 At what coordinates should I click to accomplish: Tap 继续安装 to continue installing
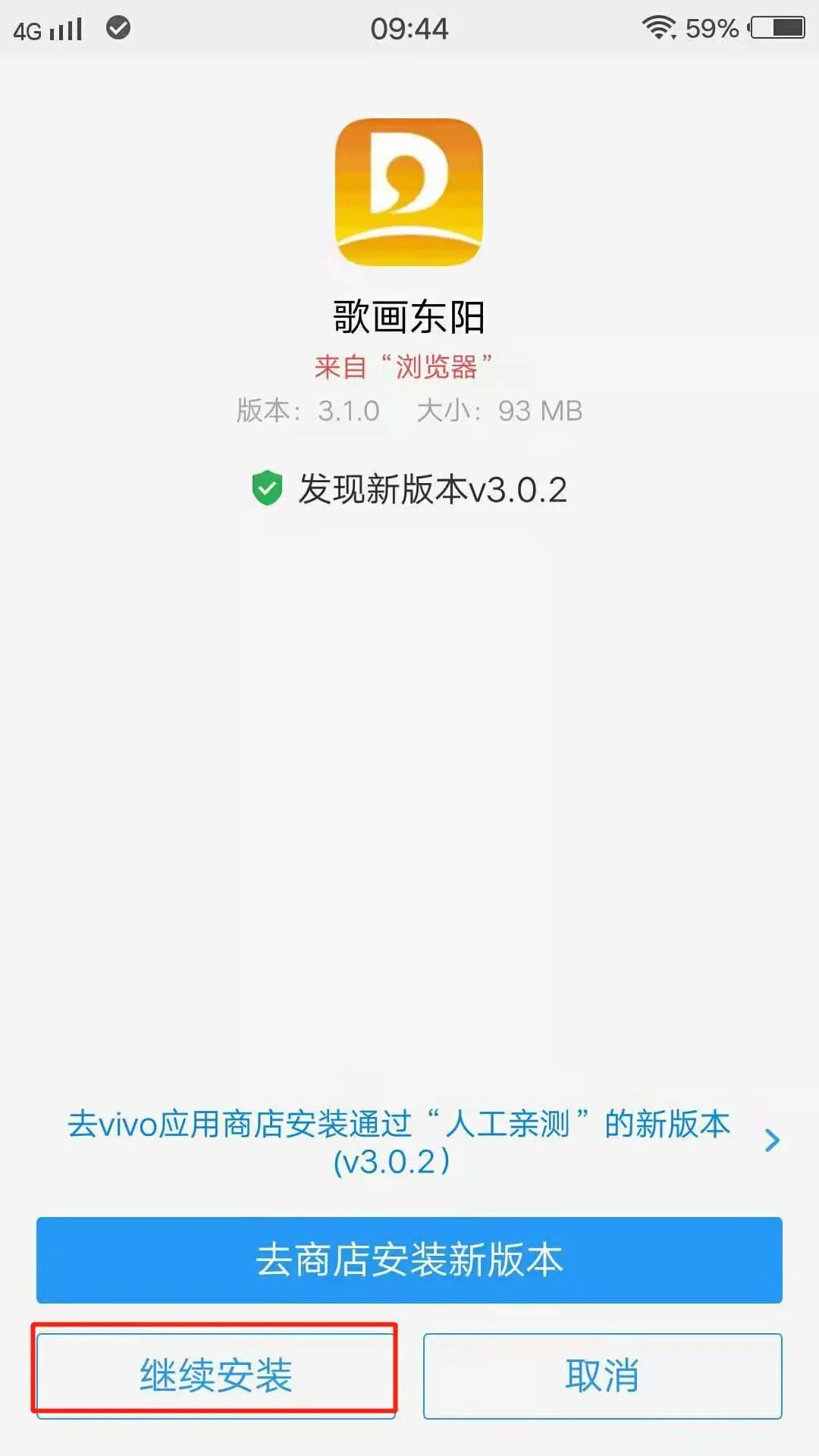[x=215, y=1375]
